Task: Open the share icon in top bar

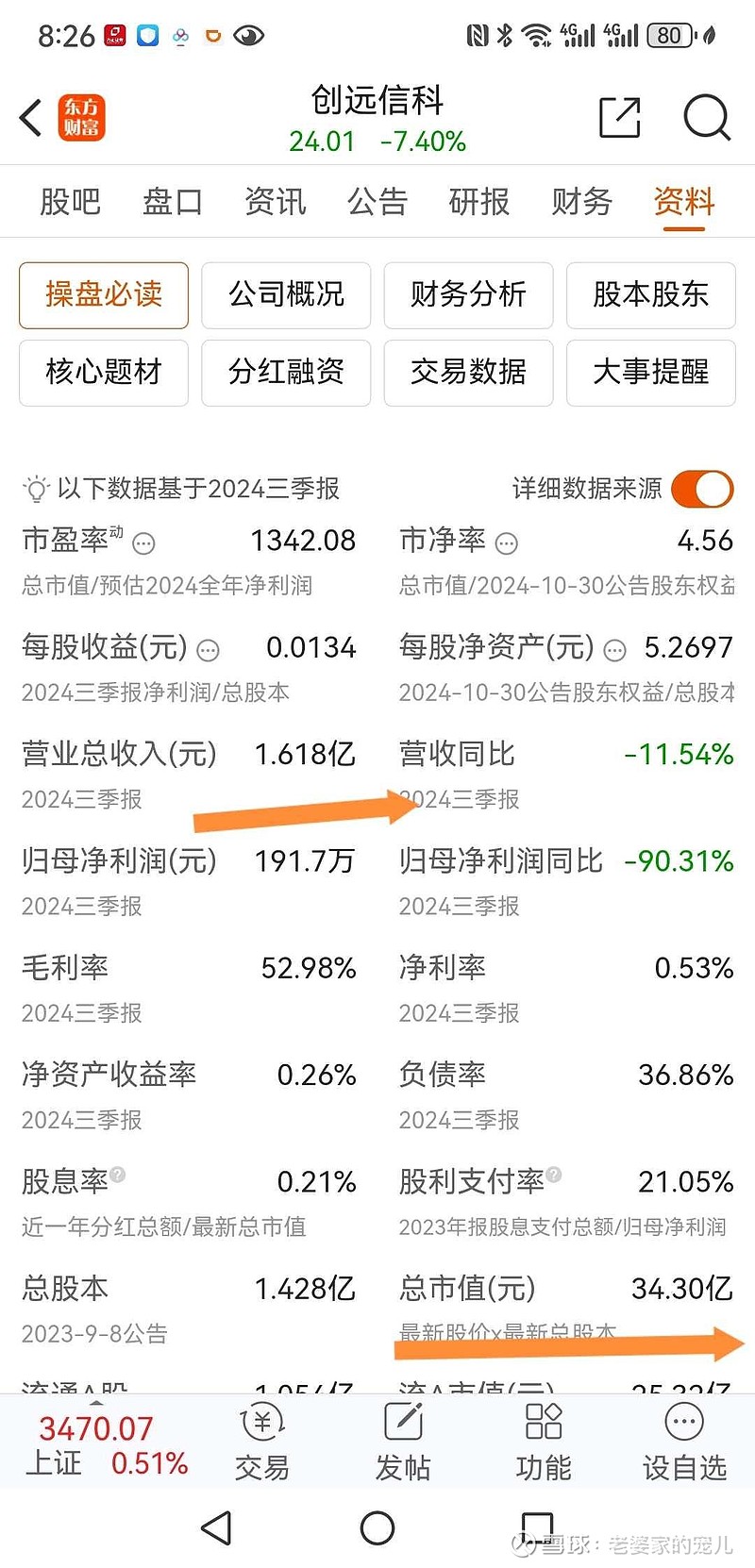Action: coord(619,117)
